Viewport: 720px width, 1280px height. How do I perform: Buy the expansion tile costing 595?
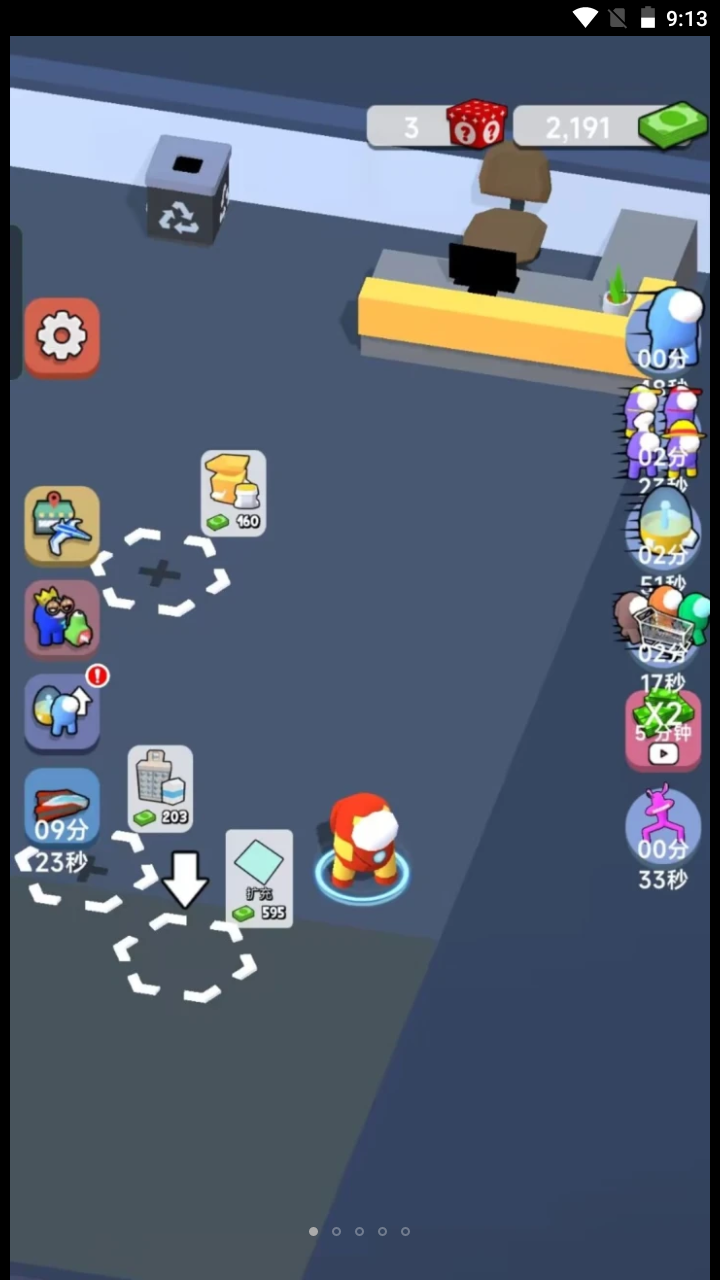click(259, 878)
